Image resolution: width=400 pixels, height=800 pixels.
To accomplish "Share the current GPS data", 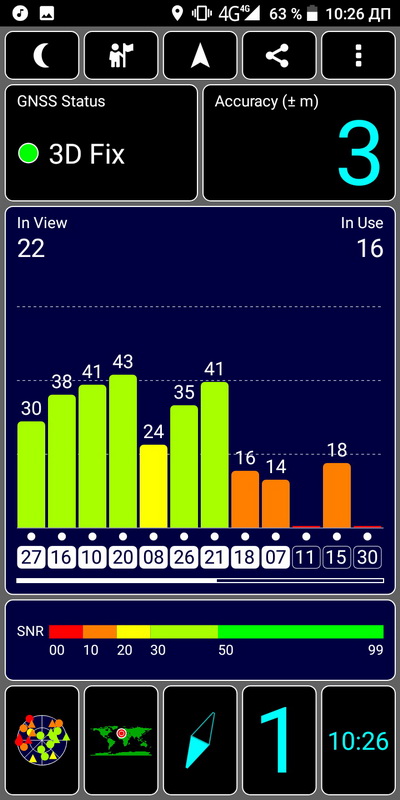I will click(279, 55).
